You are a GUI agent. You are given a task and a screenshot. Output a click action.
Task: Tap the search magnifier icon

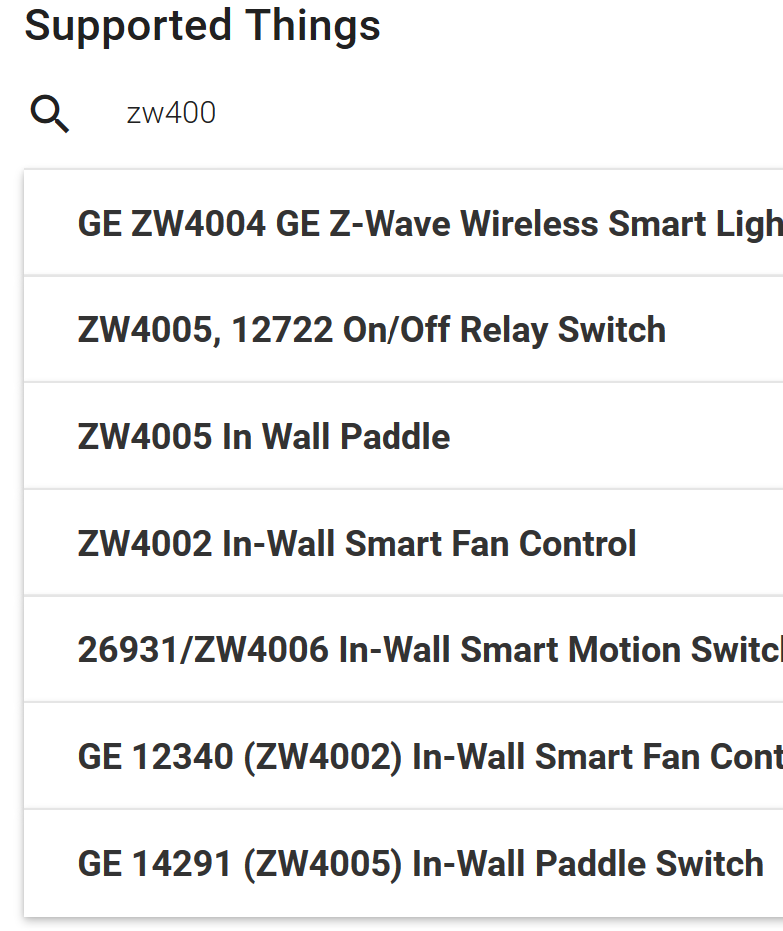(49, 114)
